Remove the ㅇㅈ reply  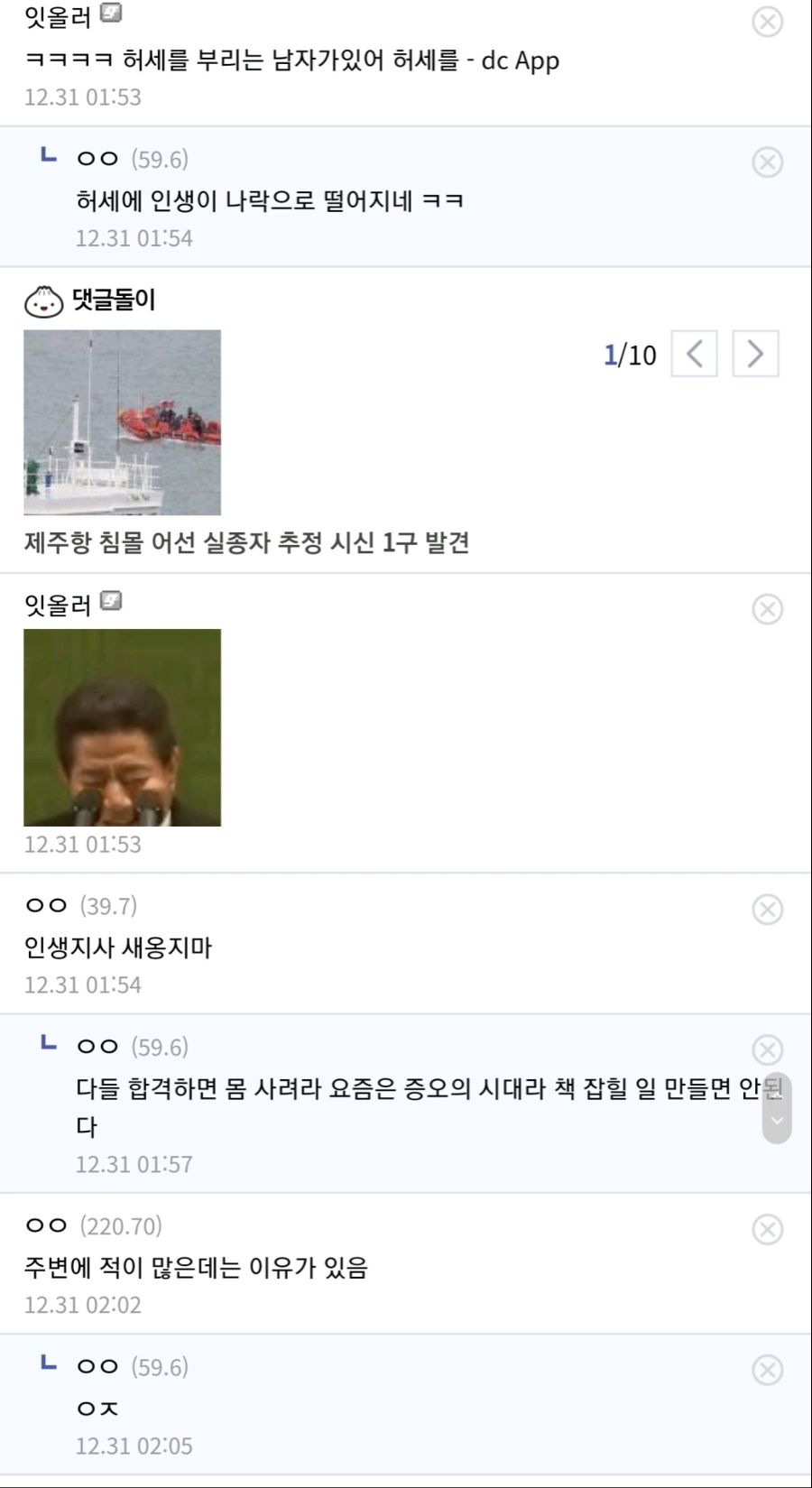pyautogui.click(x=767, y=1370)
